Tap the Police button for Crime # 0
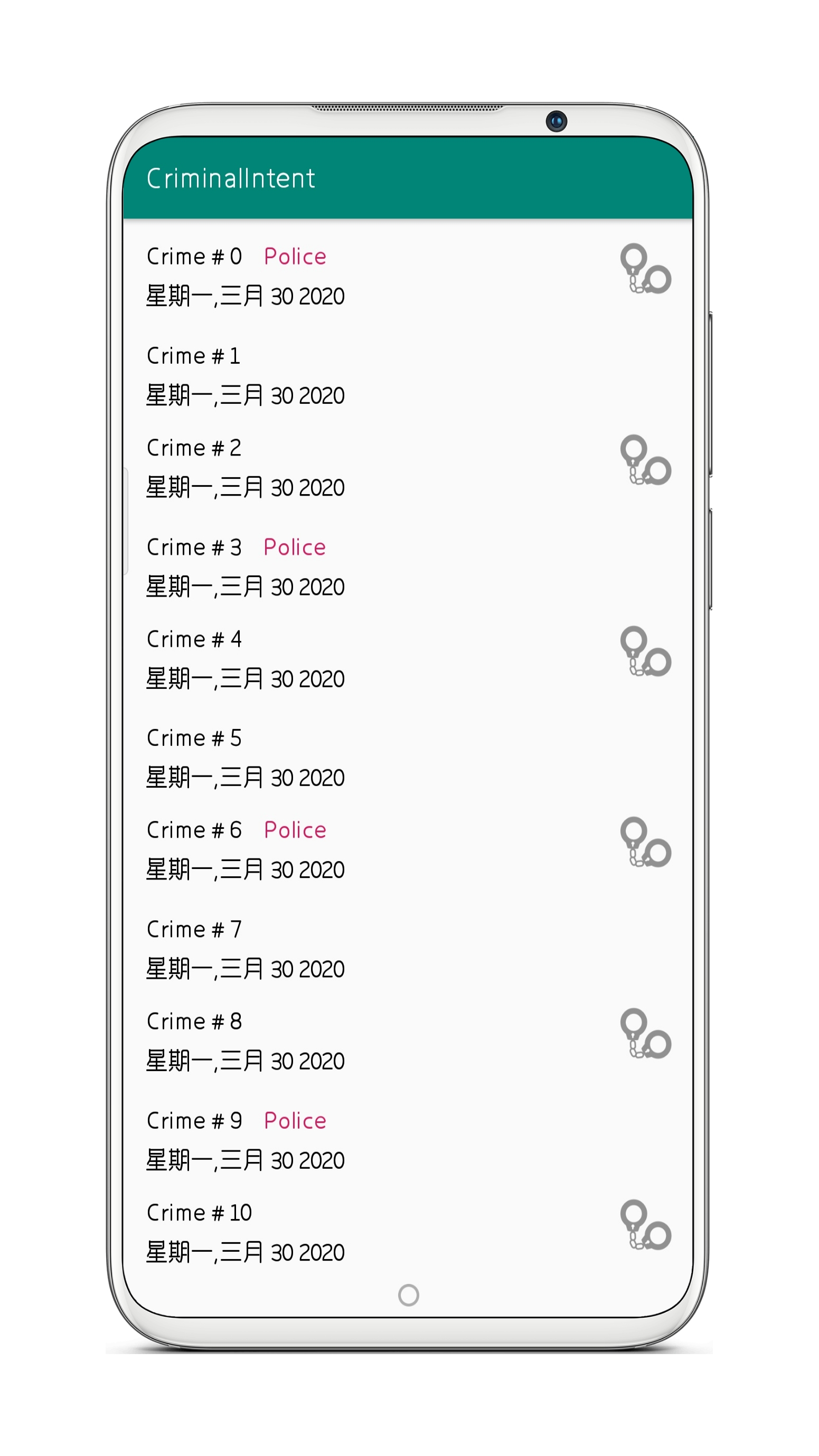819x1456 pixels. [x=295, y=257]
